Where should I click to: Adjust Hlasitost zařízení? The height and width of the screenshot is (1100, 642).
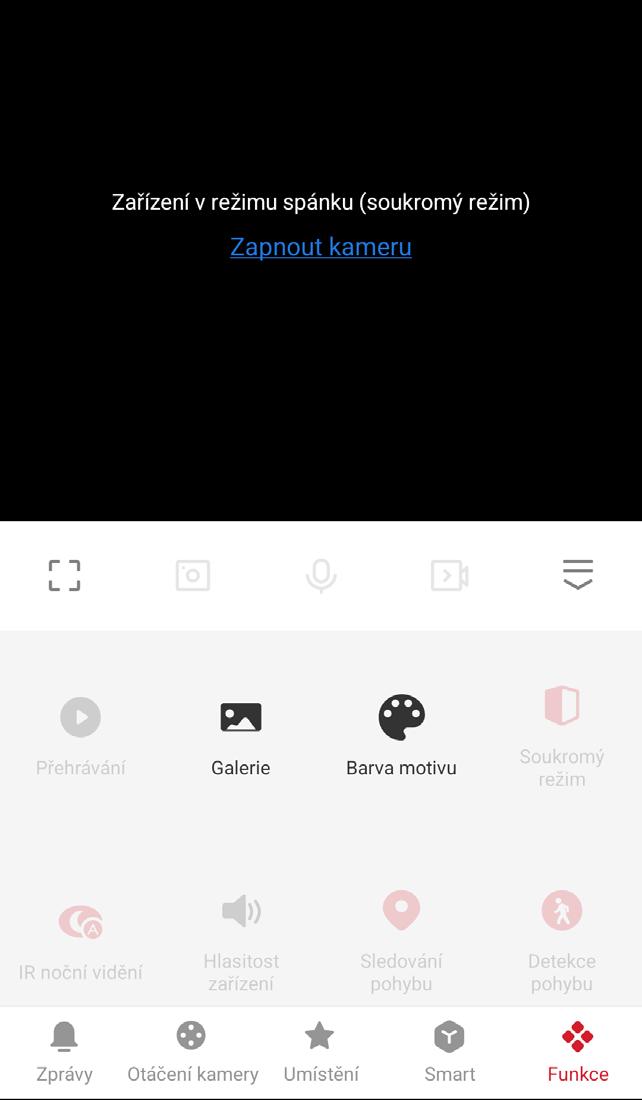(240, 938)
